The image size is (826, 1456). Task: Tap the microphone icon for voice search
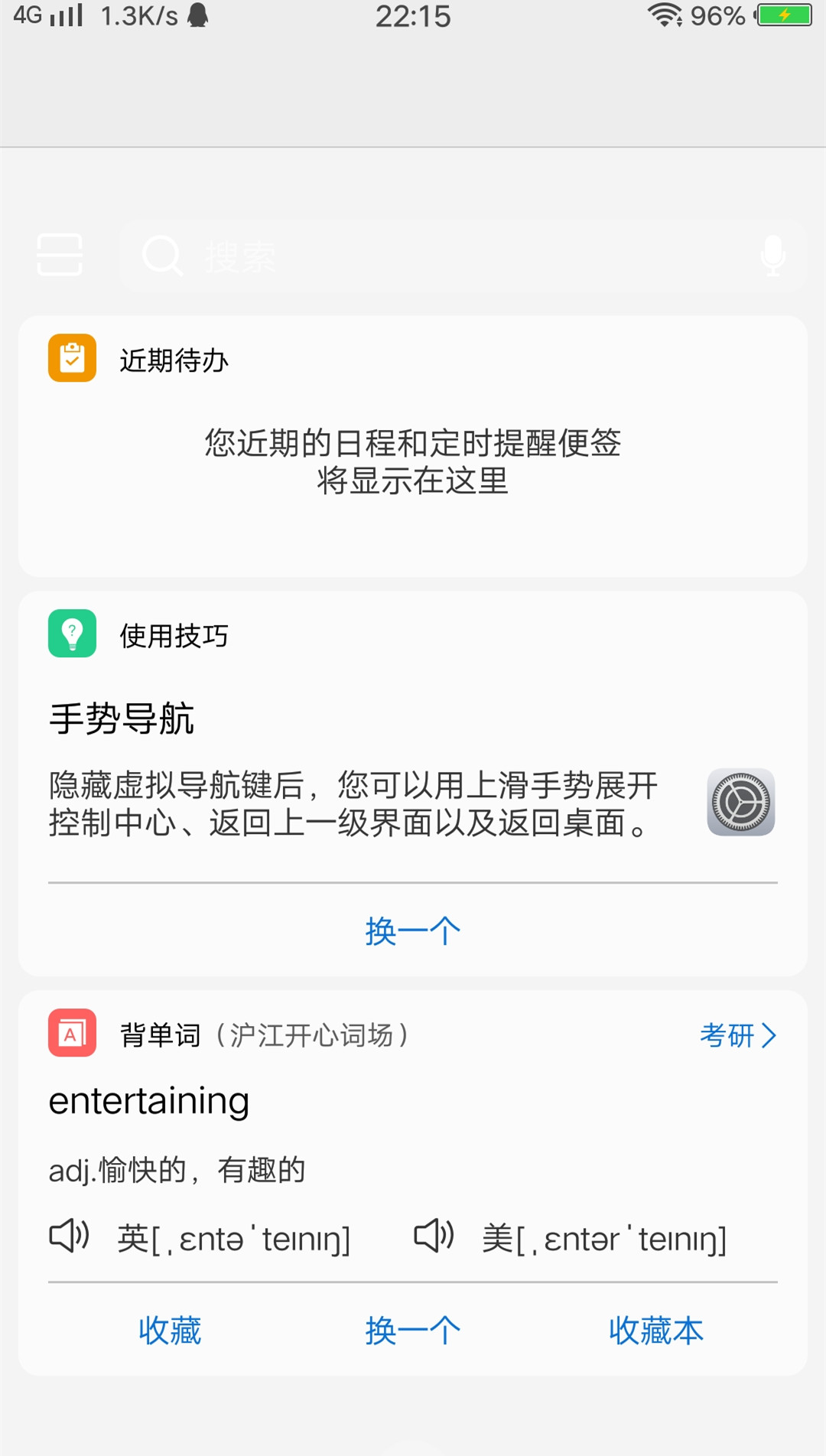[772, 255]
